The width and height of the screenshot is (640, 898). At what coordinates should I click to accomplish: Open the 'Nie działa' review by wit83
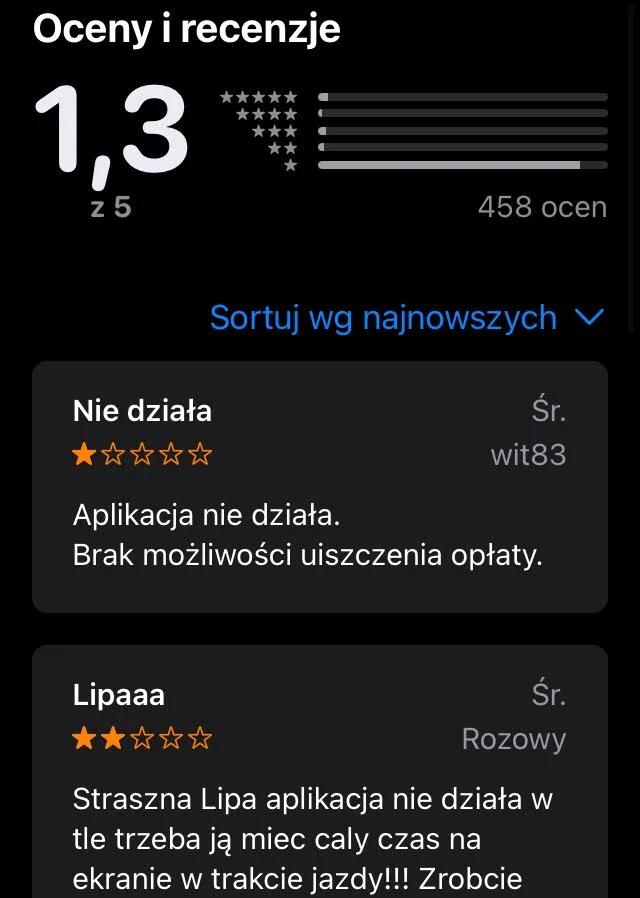click(319, 486)
